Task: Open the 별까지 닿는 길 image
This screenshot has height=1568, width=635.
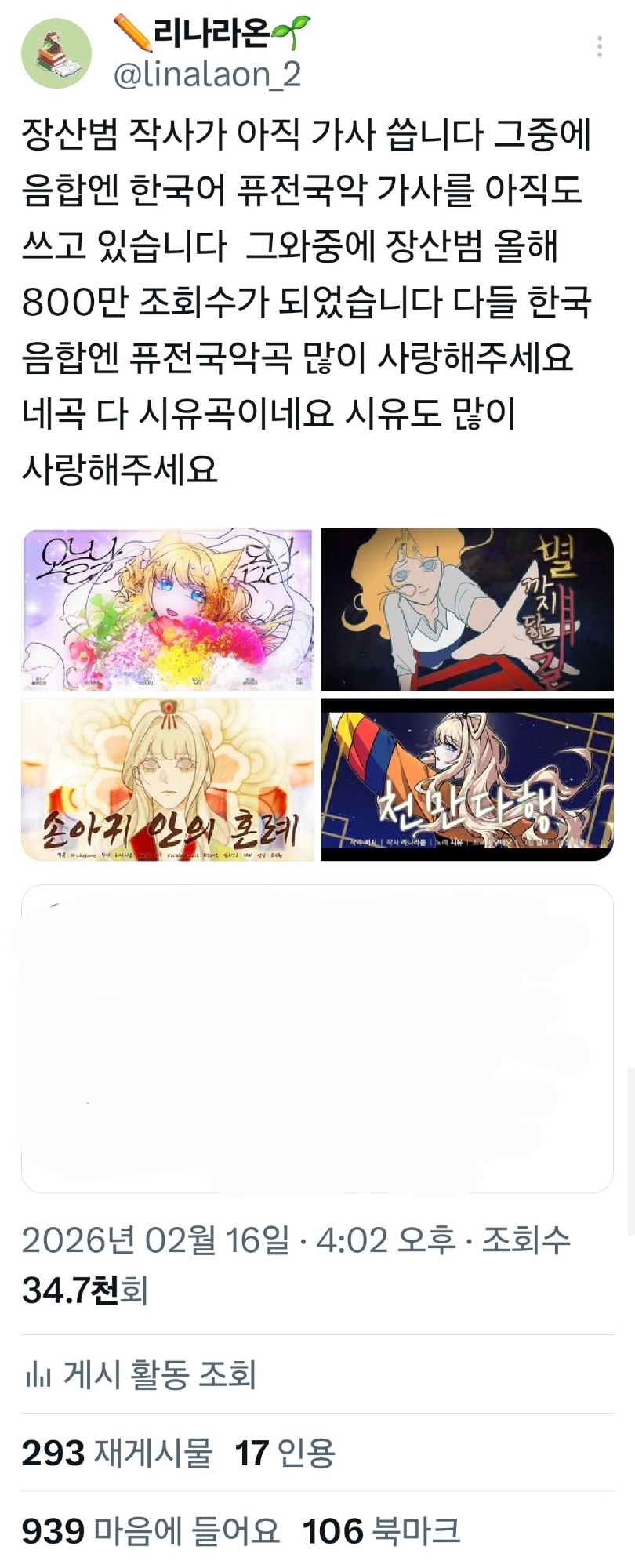Action: point(467,610)
